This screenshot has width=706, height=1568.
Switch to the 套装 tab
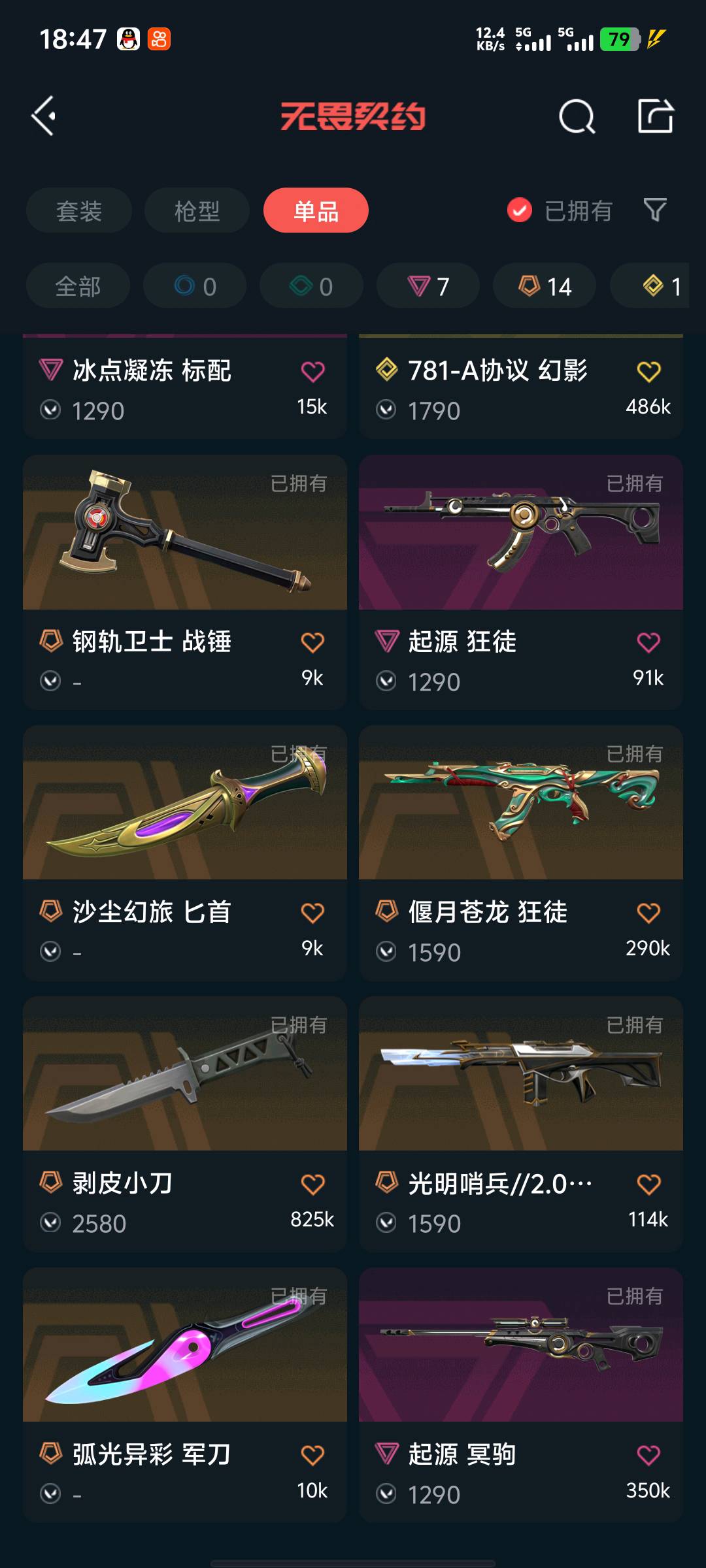79,210
